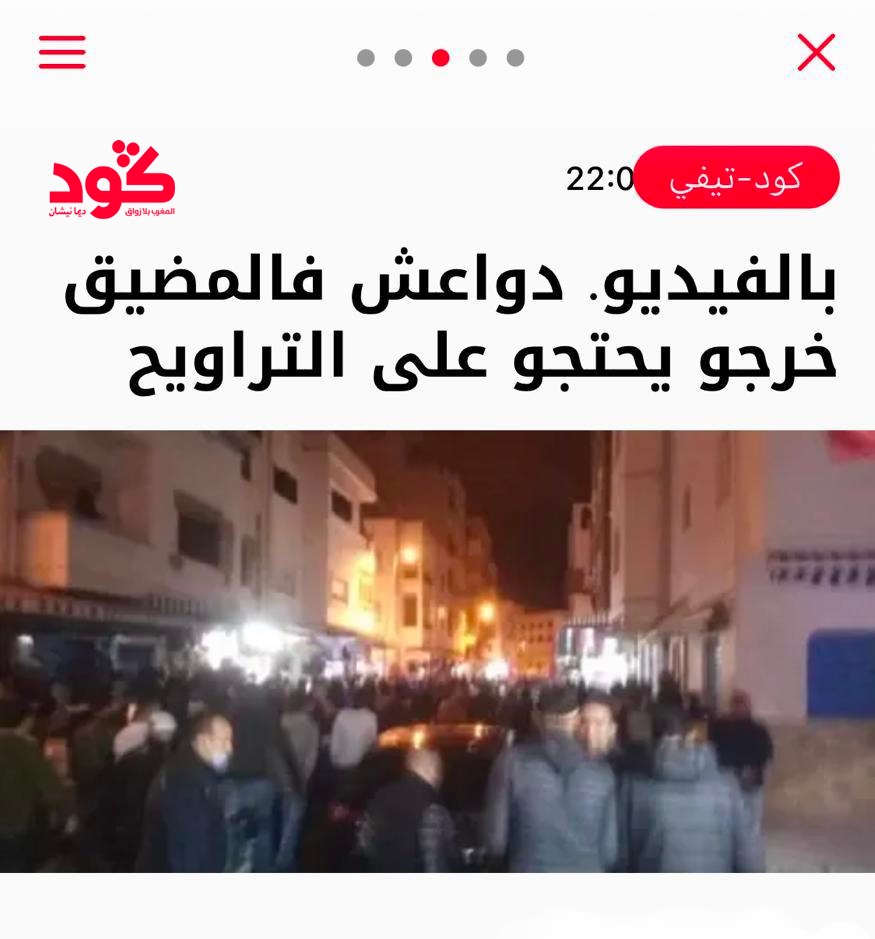Screen dimensions: 875x939
Task: Open the hamburger menu
Action: [x=62, y=52]
